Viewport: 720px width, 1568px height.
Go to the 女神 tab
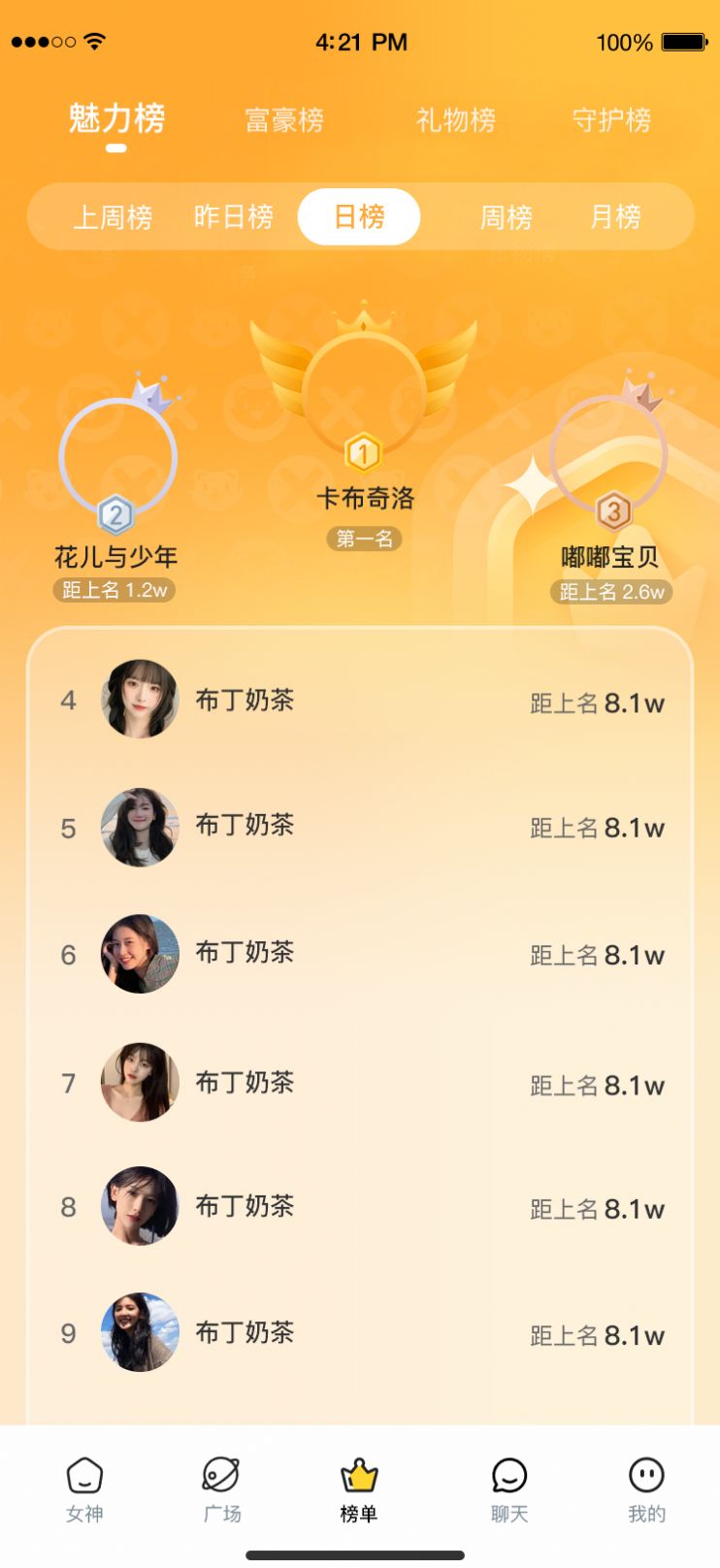[x=84, y=1488]
